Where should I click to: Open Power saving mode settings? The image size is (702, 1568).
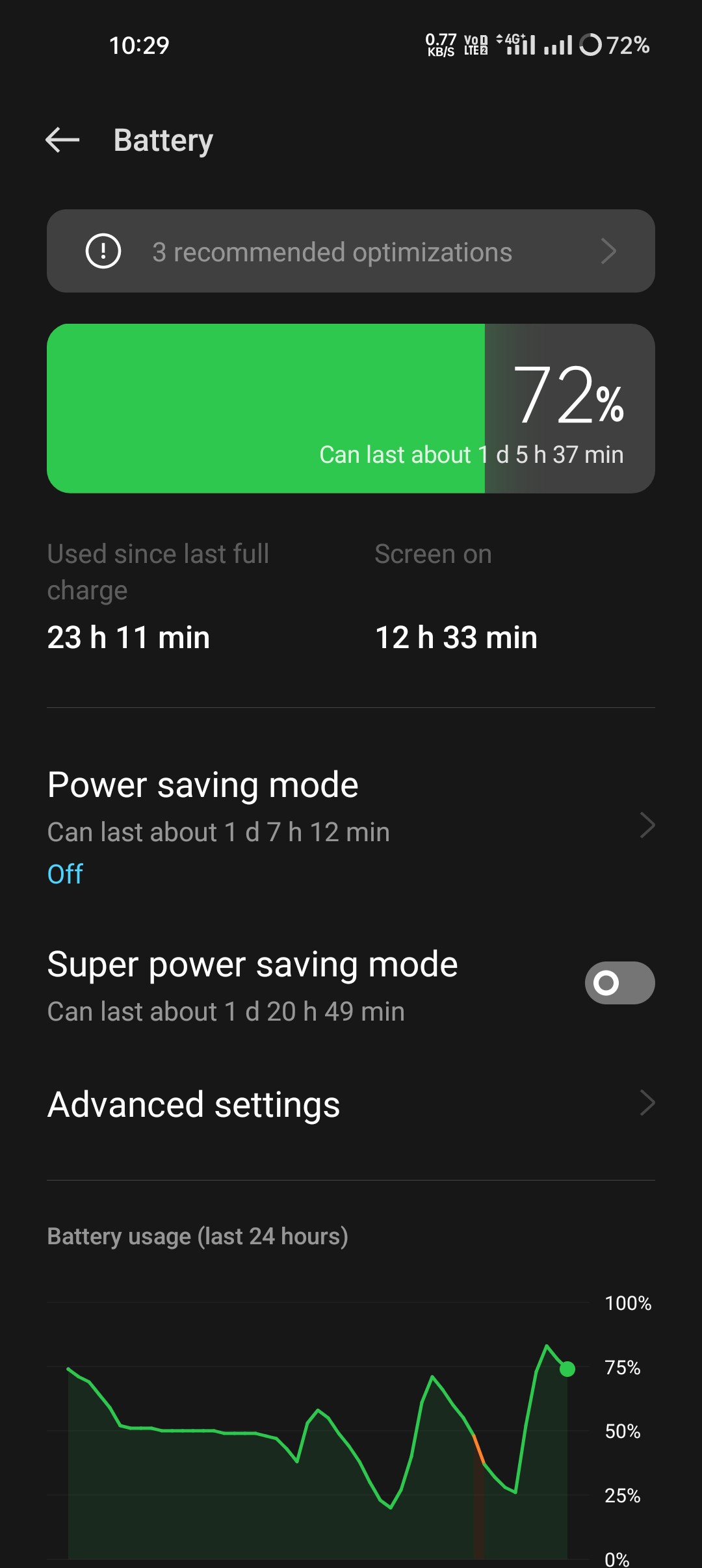[x=203, y=784]
